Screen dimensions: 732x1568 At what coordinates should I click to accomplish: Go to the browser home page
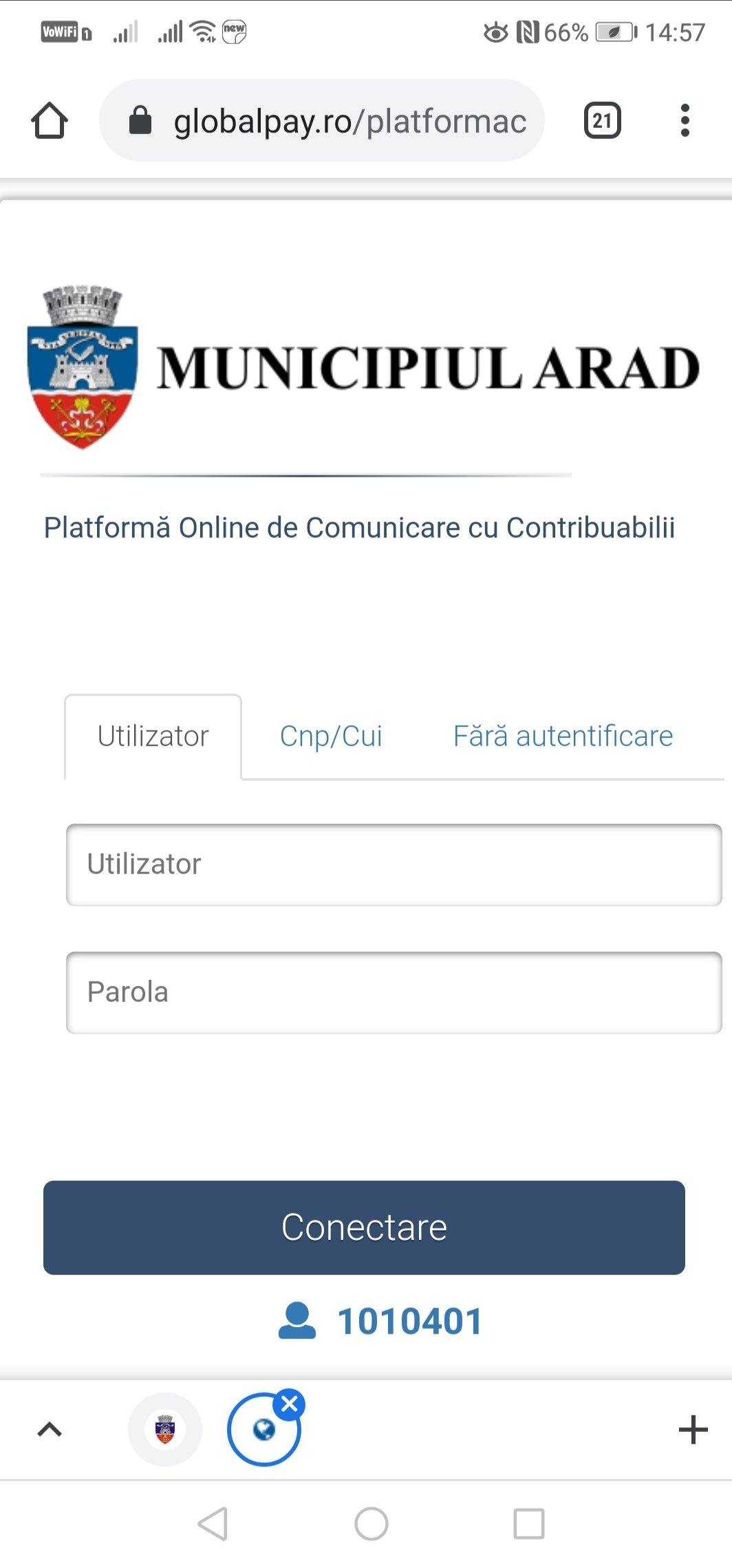tap(50, 121)
